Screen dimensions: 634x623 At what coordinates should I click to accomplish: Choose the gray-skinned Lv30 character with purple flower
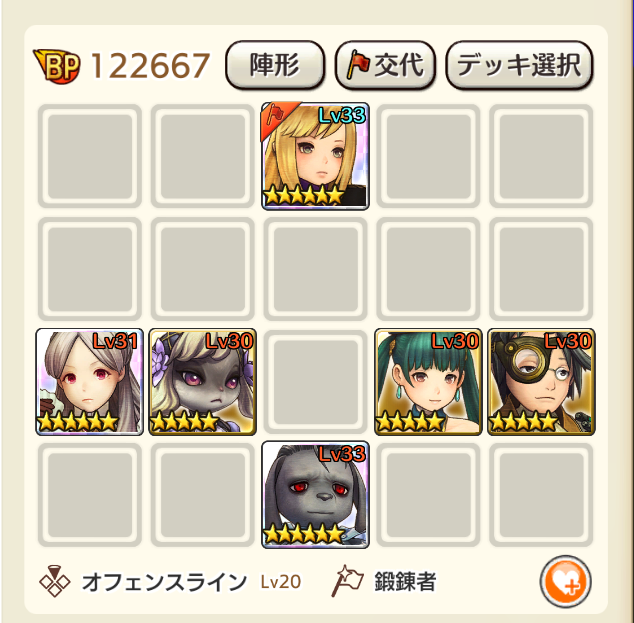coord(203,382)
